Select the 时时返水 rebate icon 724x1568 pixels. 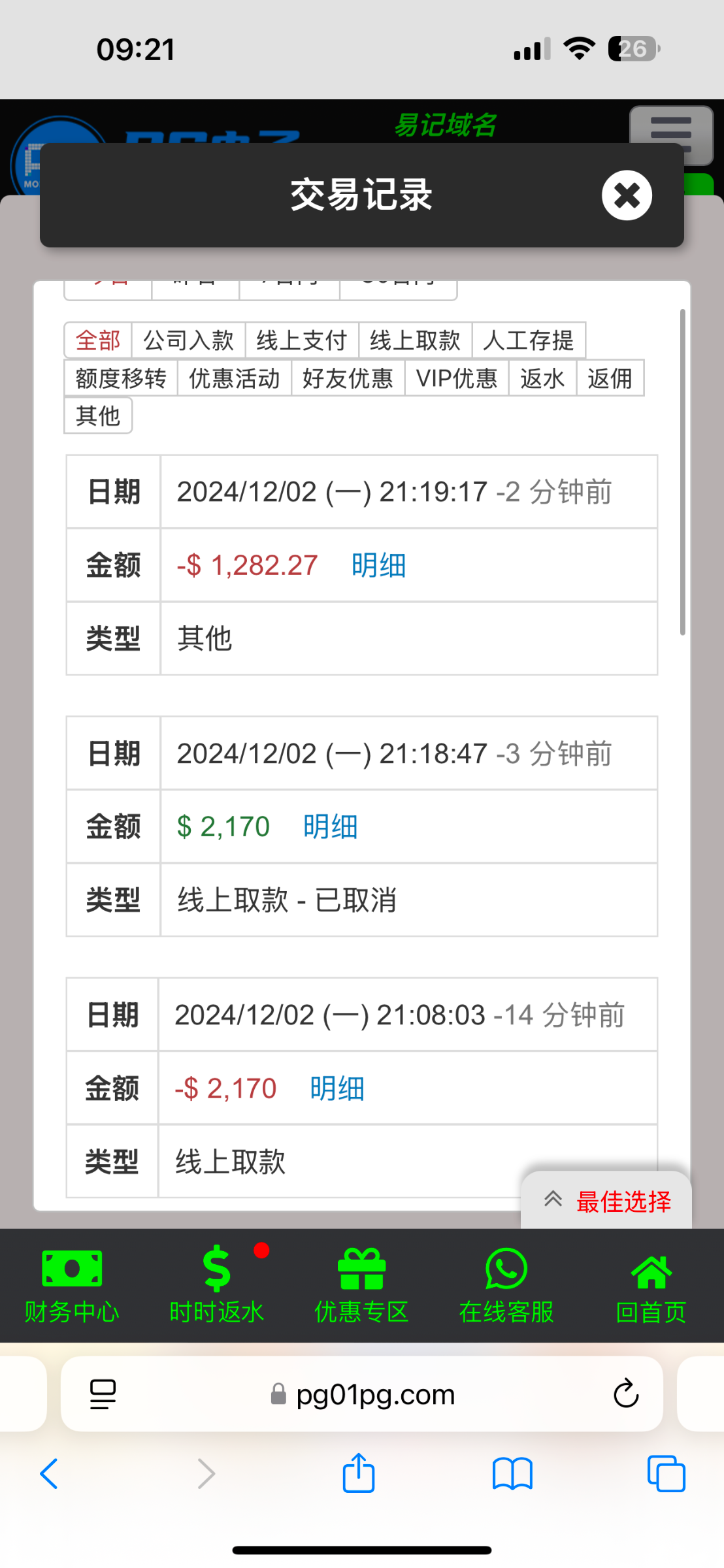point(216,1281)
